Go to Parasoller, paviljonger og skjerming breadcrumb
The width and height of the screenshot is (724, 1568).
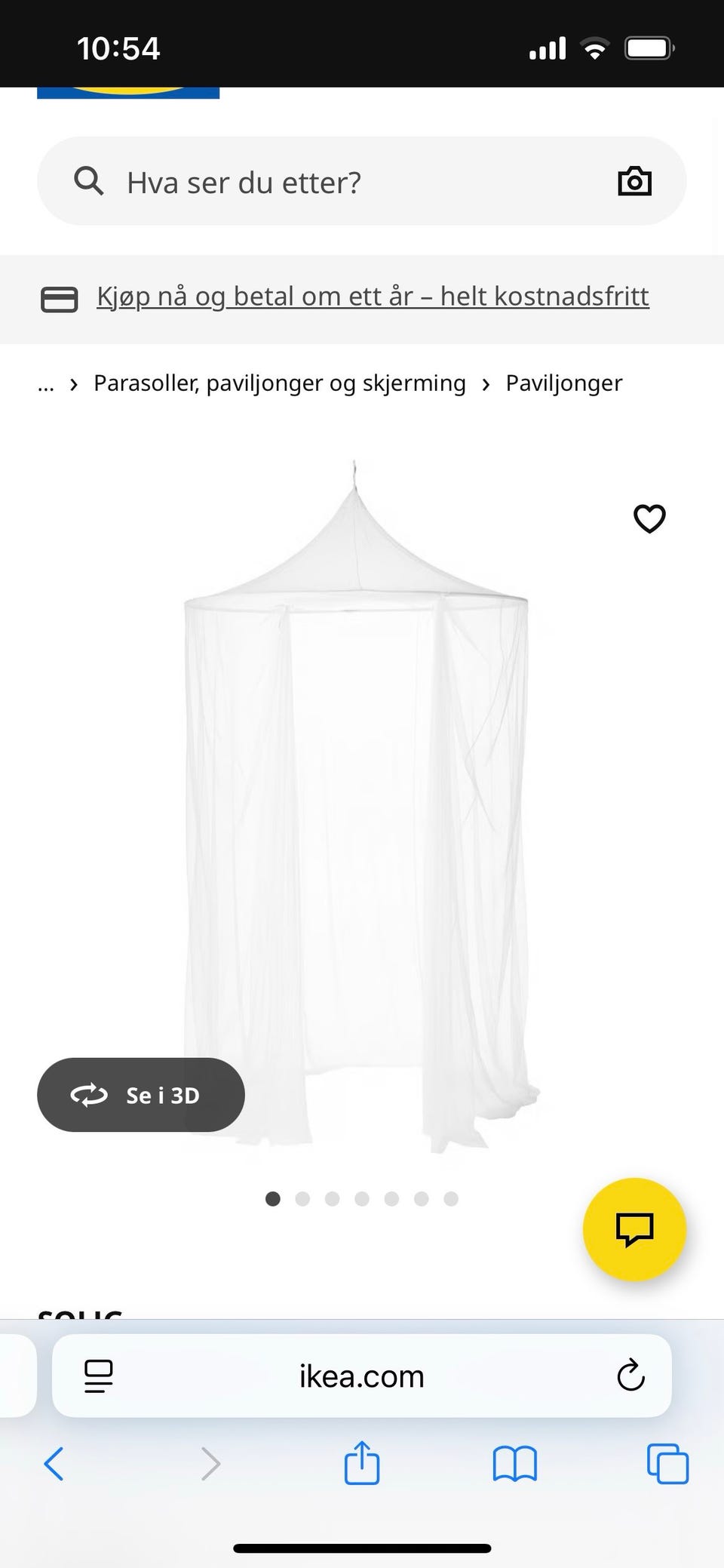click(280, 383)
